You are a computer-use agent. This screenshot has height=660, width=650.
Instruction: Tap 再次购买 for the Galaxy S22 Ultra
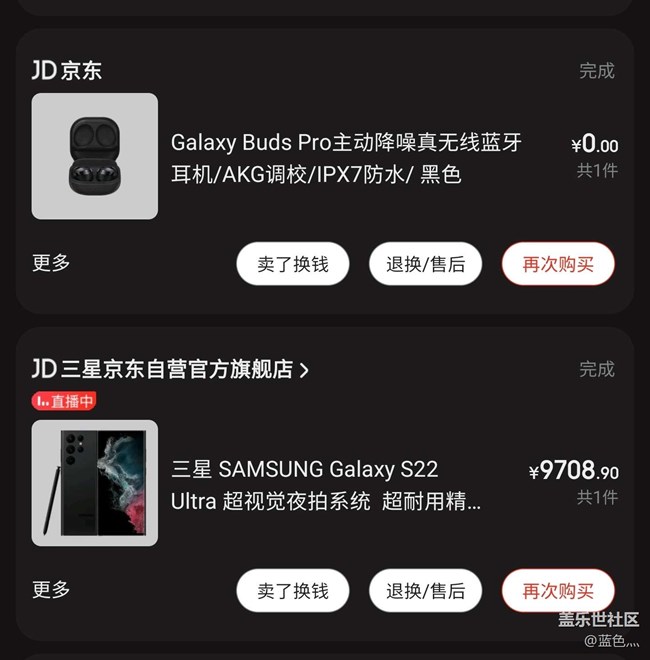[558, 591]
